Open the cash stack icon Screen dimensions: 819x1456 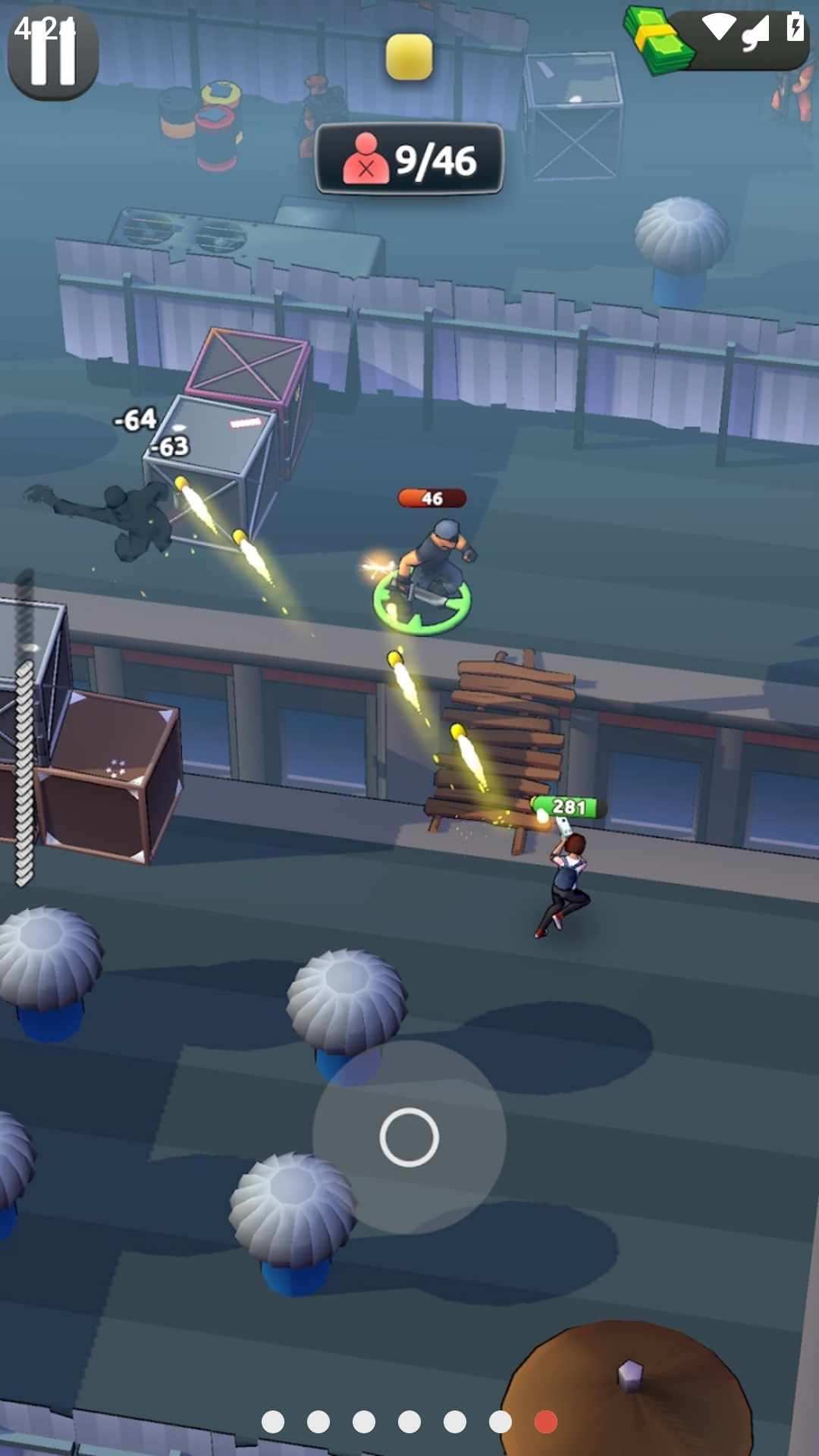[657, 40]
